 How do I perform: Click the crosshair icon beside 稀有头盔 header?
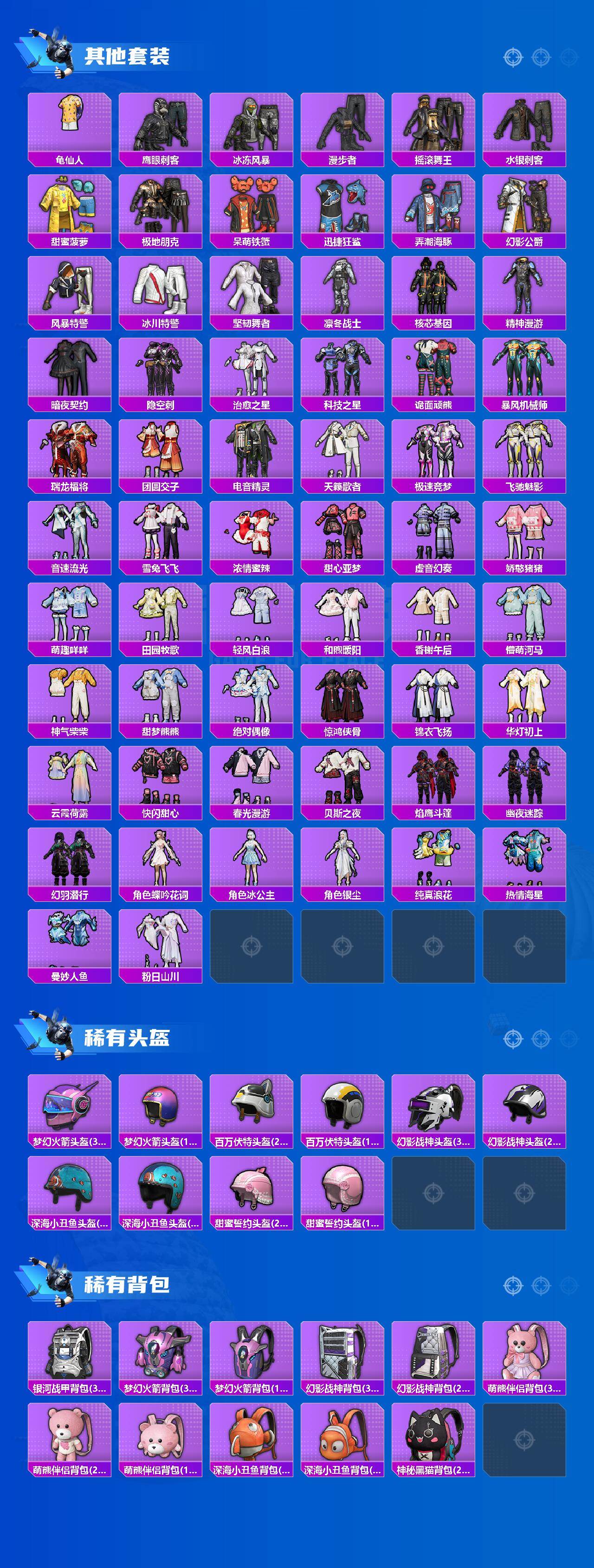[513, 1039]
